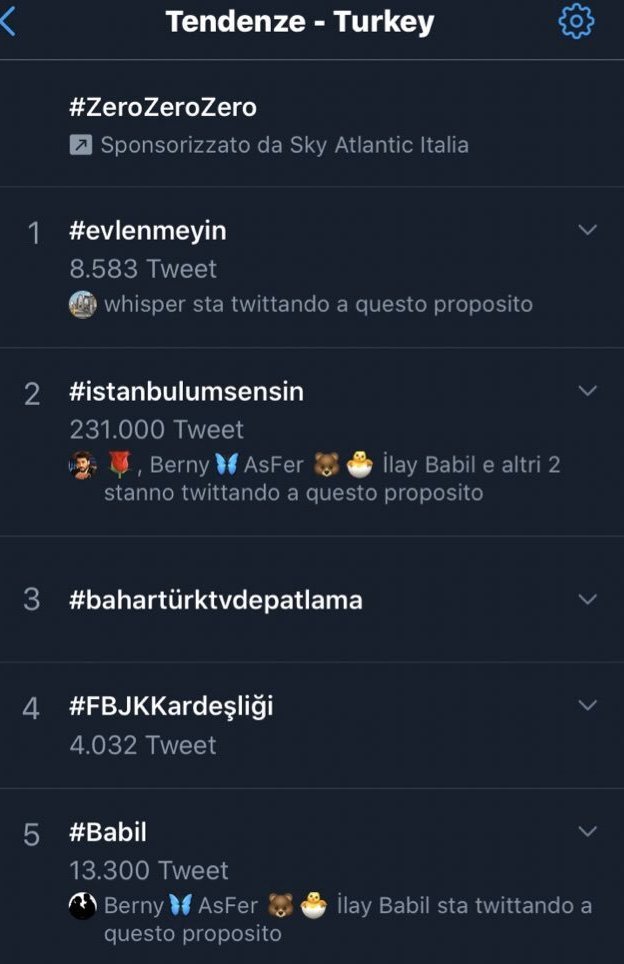Expand options chevron for #istanbulumsensin

click(588, 391)
